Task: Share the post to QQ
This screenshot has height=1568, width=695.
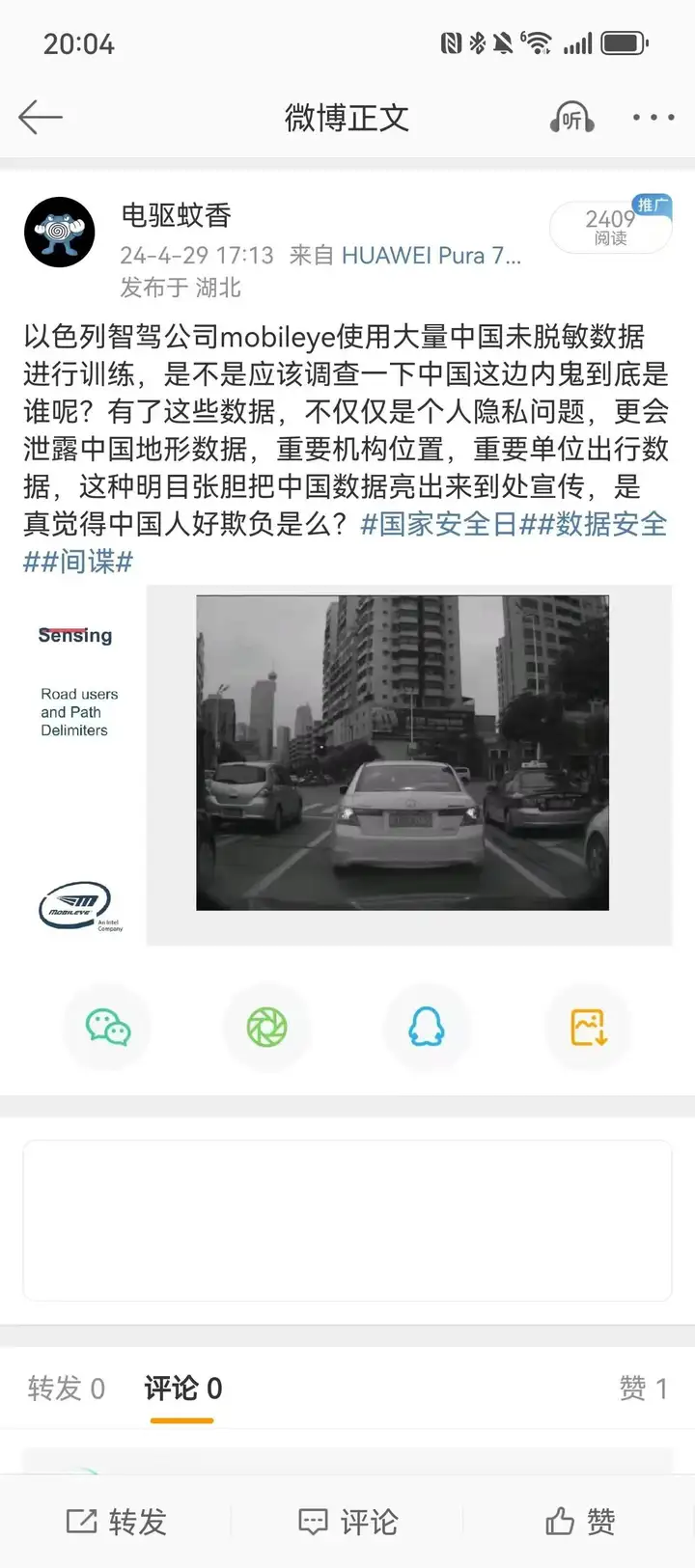Action: [427, 1028]
